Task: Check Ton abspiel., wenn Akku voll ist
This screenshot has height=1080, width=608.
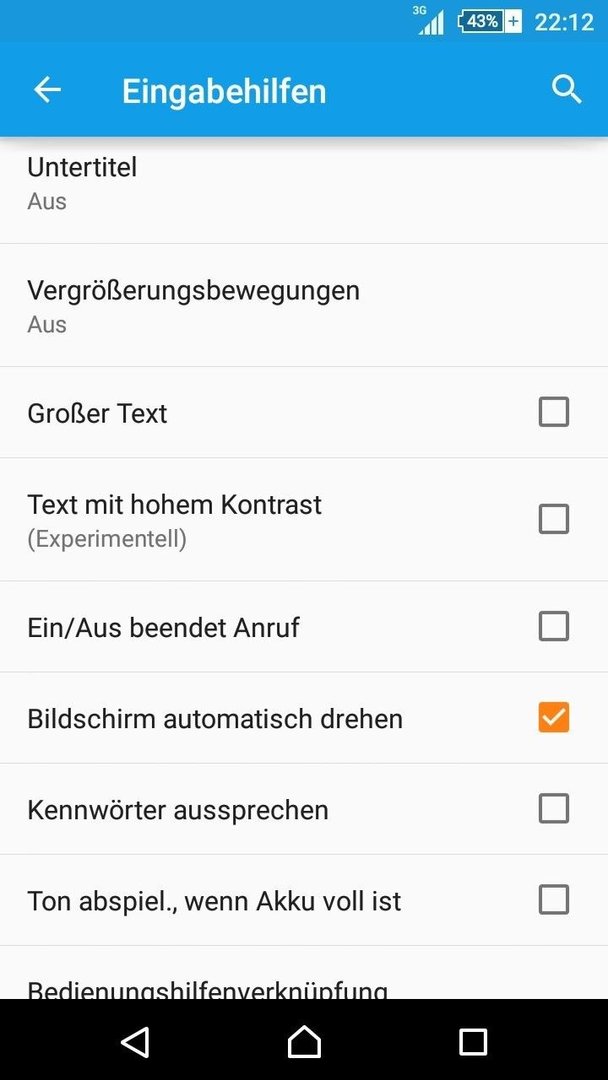Action: coord(554,900)
